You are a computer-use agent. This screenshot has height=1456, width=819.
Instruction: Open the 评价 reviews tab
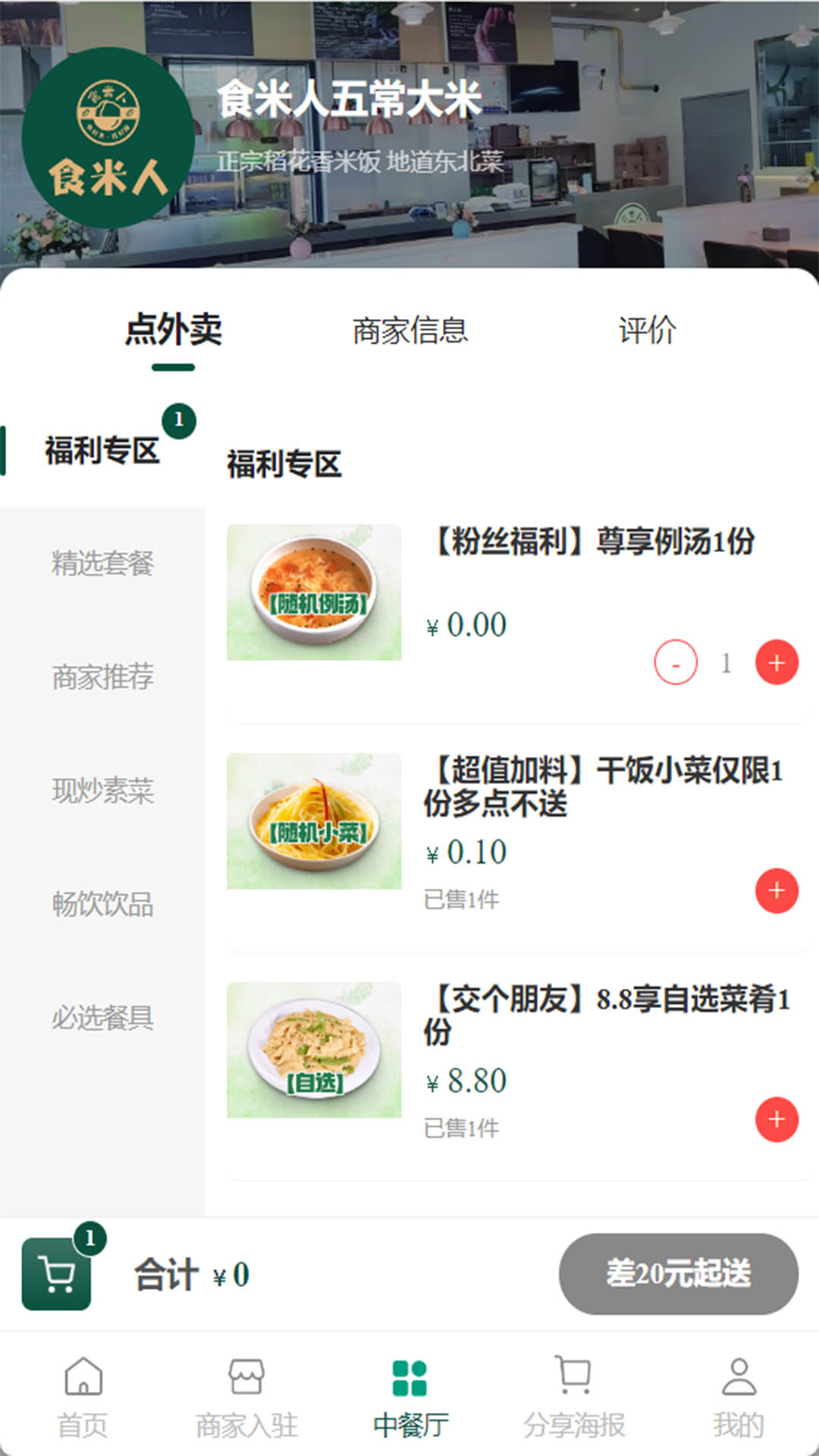pyautogui.click(x=648, y=331)
